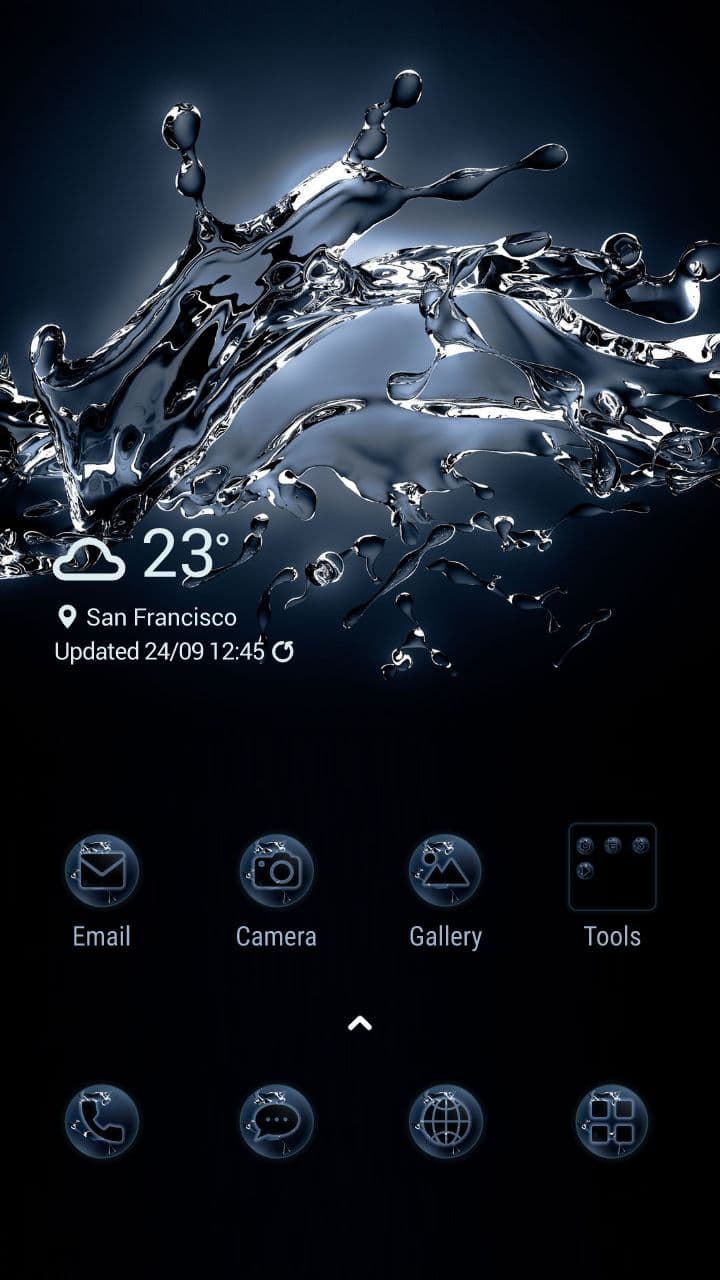Refresh the weather update

point(283,652)
